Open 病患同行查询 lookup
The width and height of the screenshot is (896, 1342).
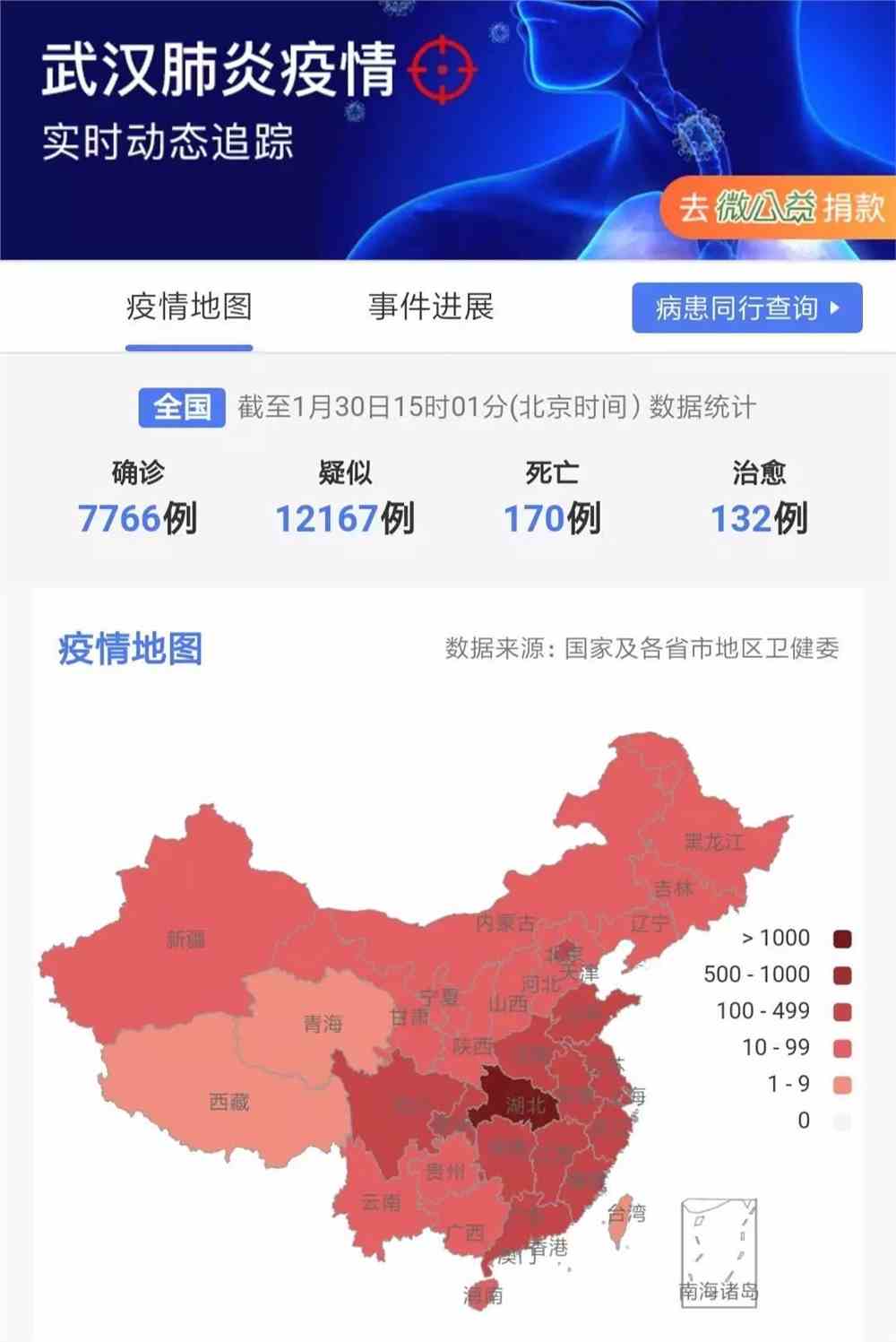[746, 307]
